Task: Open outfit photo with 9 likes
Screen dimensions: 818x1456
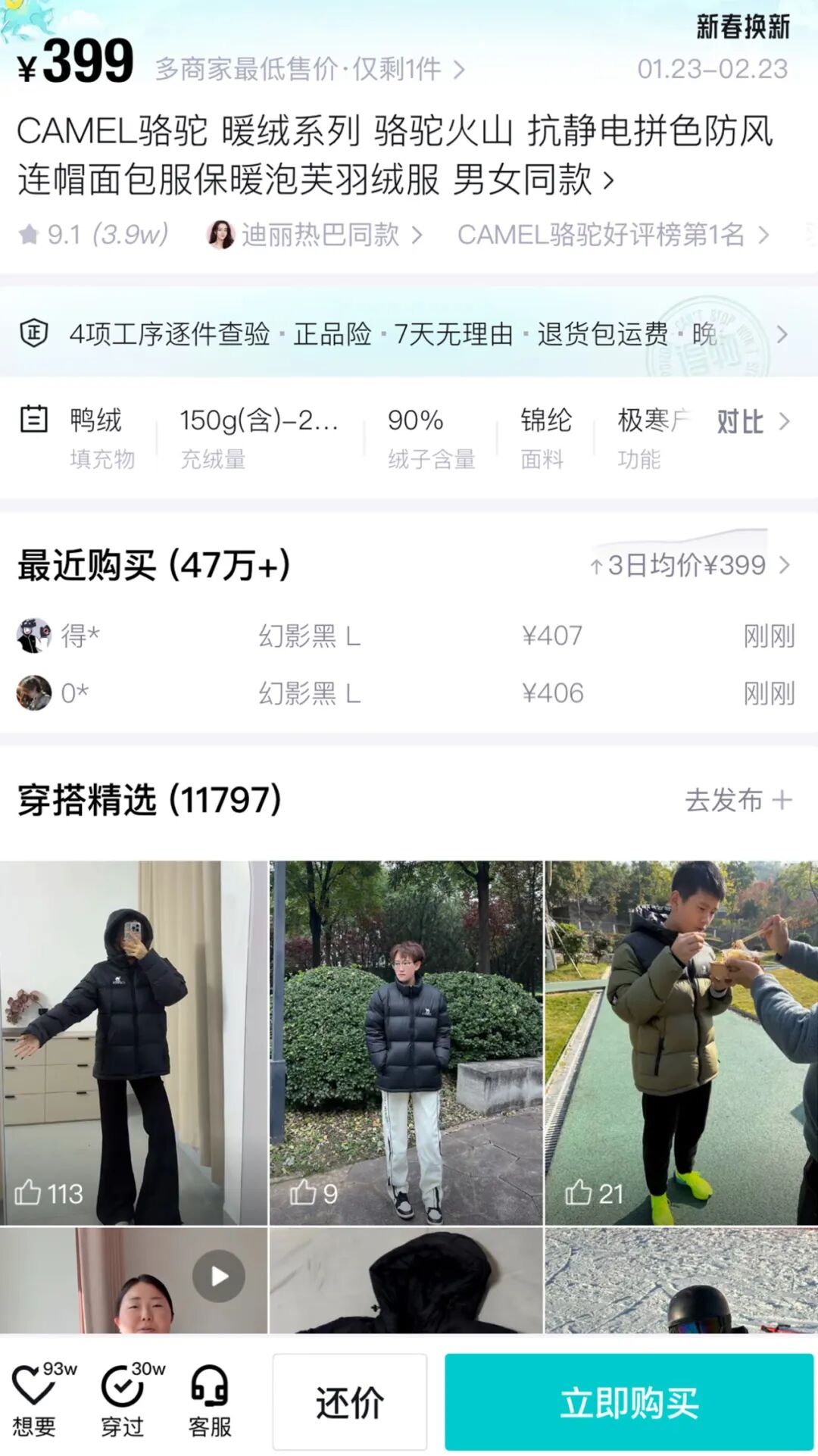Action: point(406,1042)
